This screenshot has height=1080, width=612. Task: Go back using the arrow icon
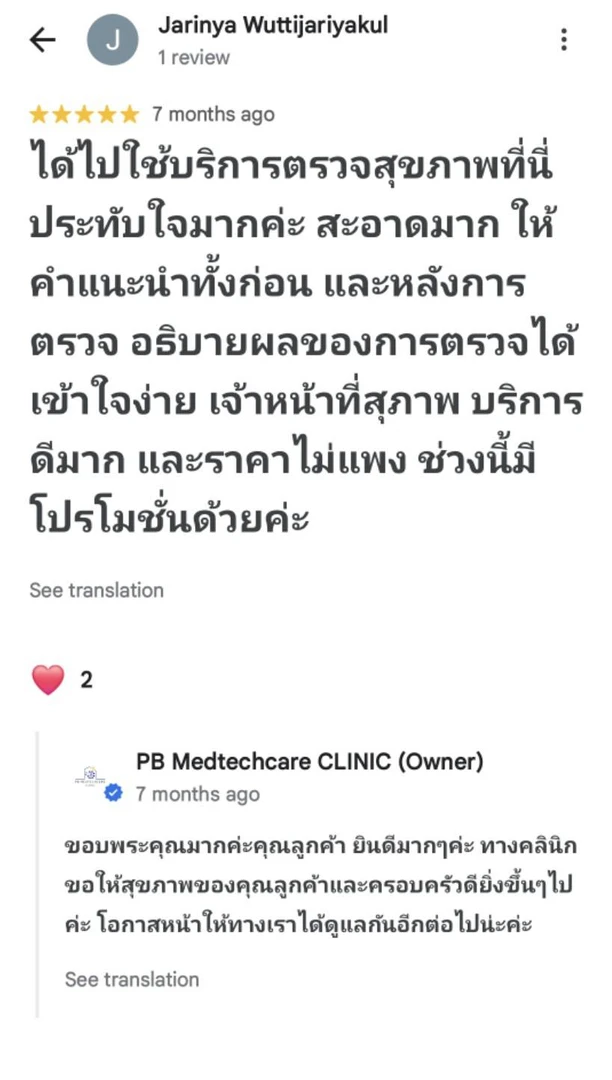42,40
